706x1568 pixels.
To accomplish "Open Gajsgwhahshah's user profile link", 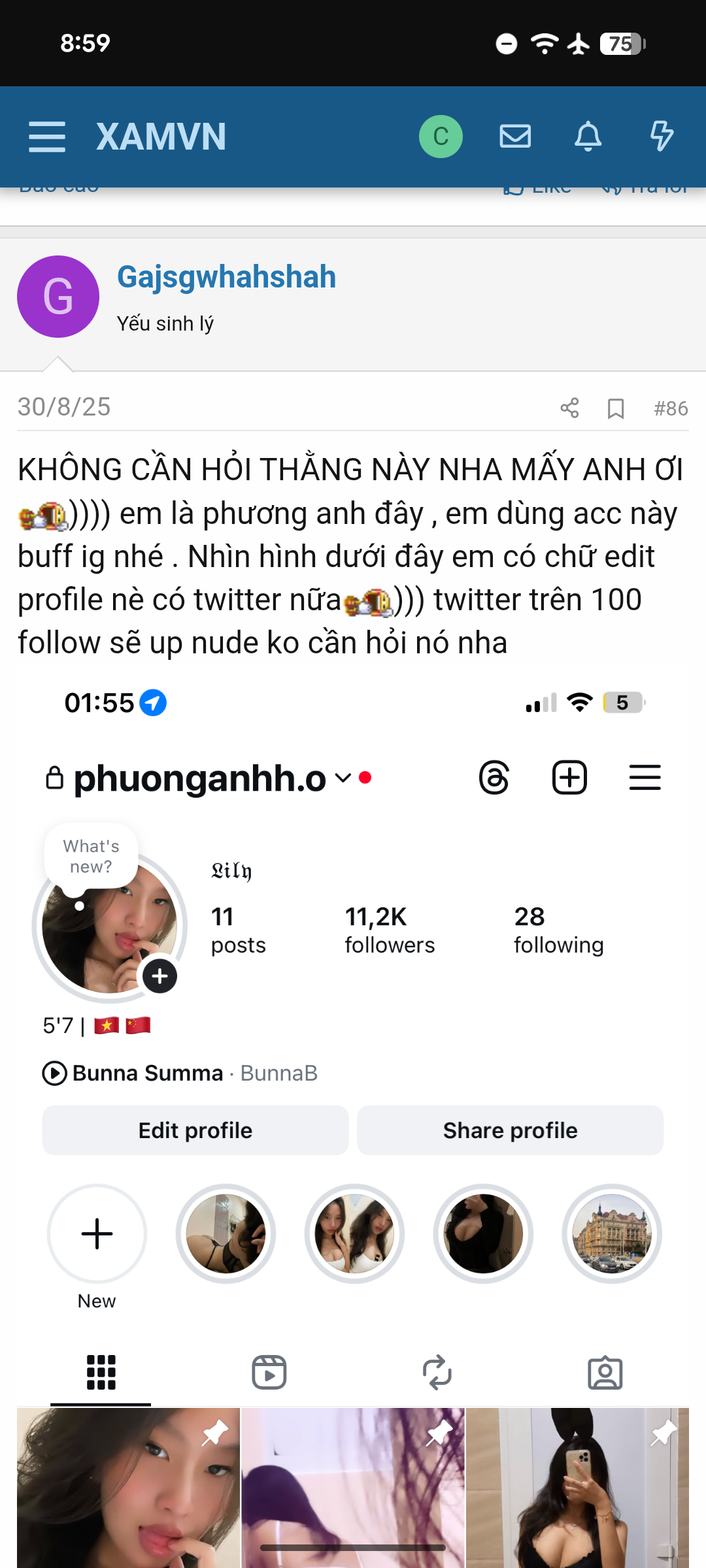I will coord(226,277).
